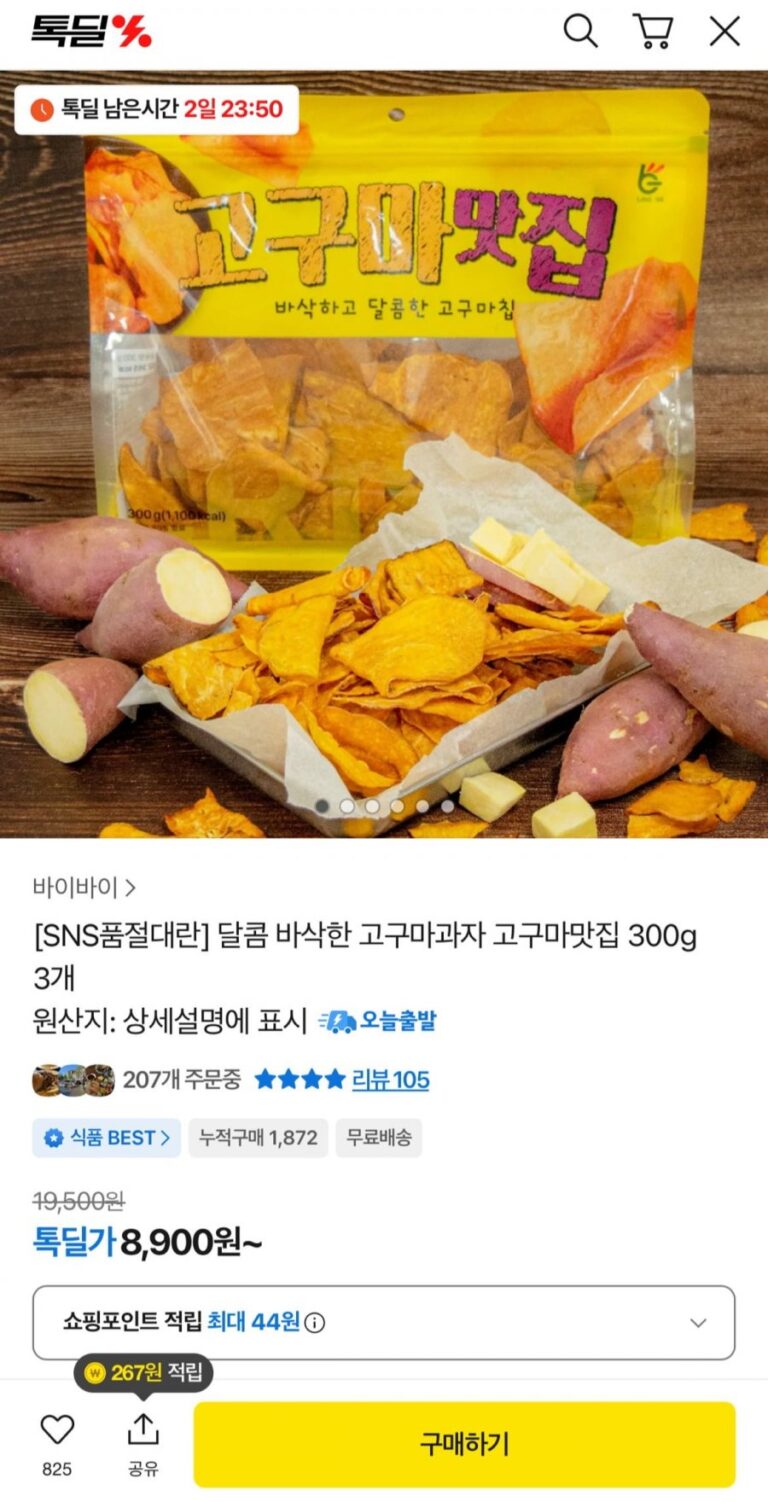Open the search magnifier icon
The height and width of the screenshot is (1502, 768).
coord(580,31)
